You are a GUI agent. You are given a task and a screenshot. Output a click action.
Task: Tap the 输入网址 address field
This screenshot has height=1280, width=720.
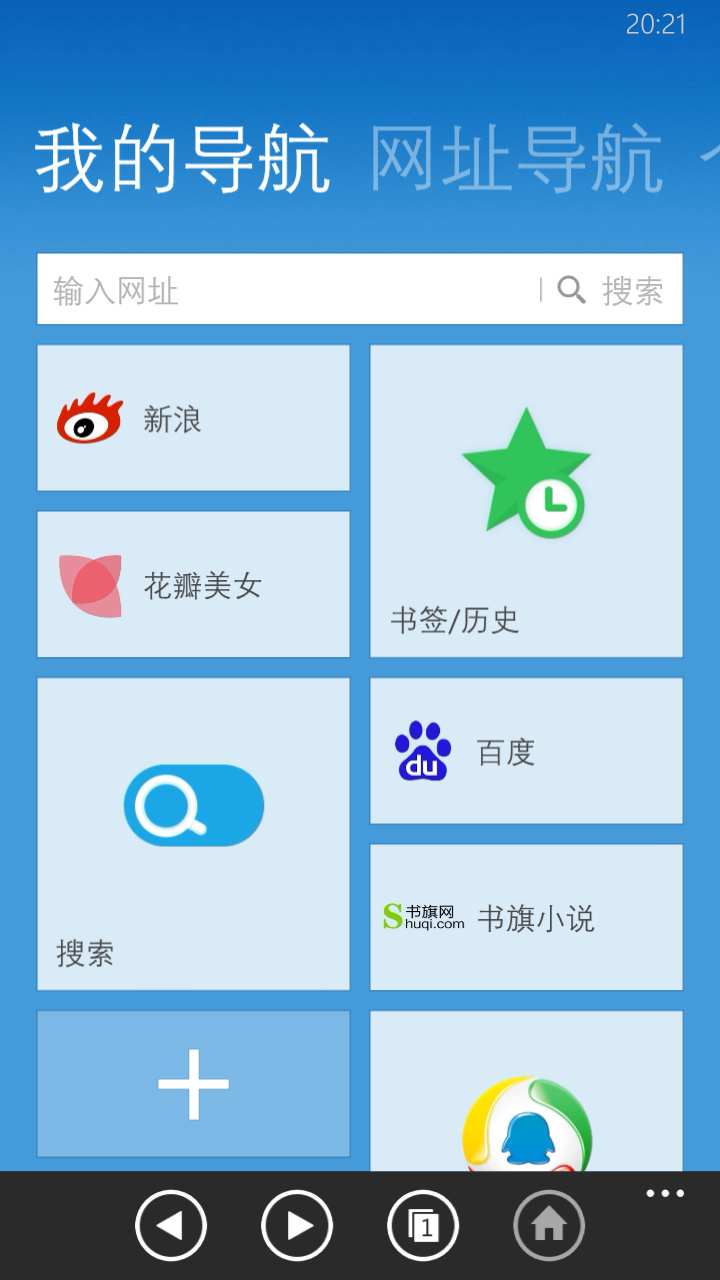click(x=290, y=290)
